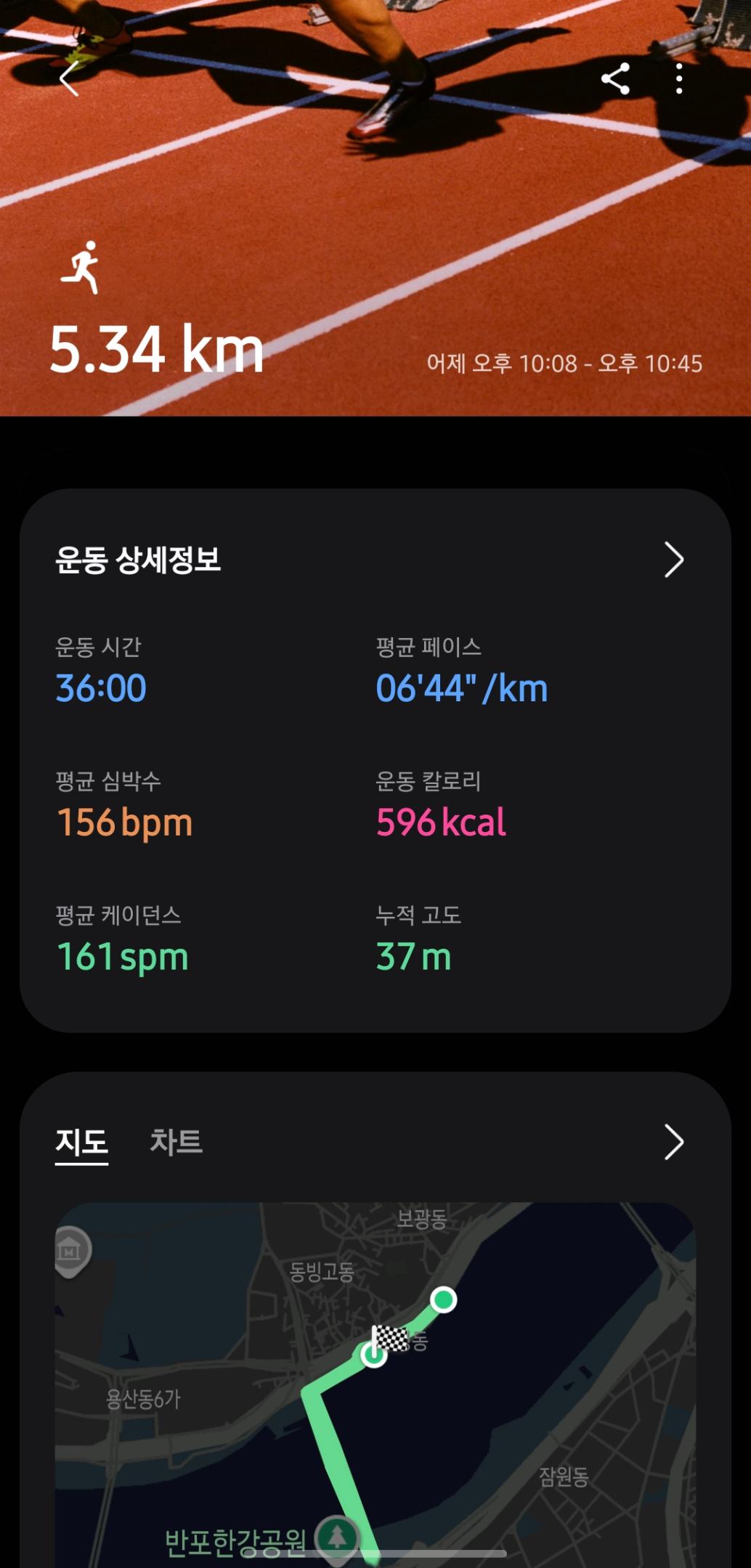This screenshot has height=1568, width=751.
Task: Go back using the top arrow
Action: tap(69, 78)
